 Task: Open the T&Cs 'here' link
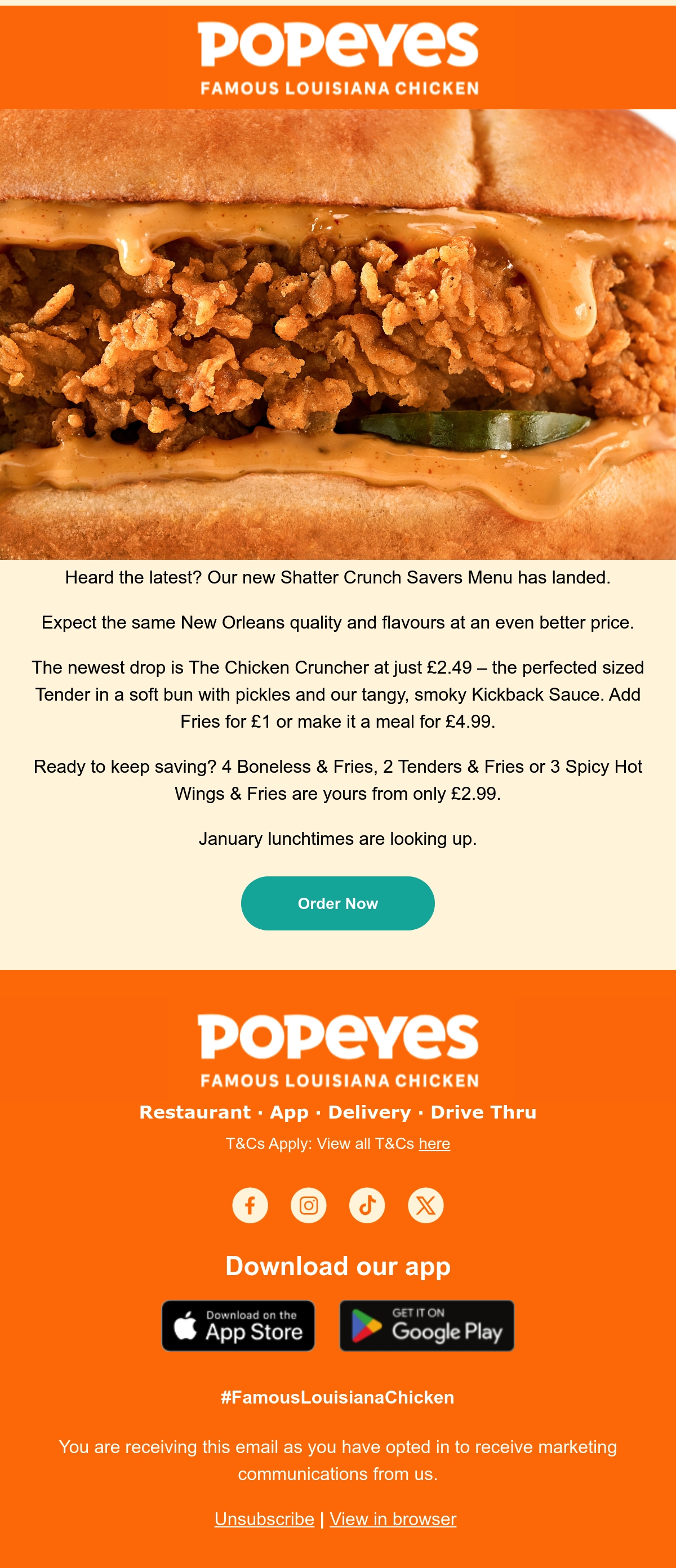434,1144
